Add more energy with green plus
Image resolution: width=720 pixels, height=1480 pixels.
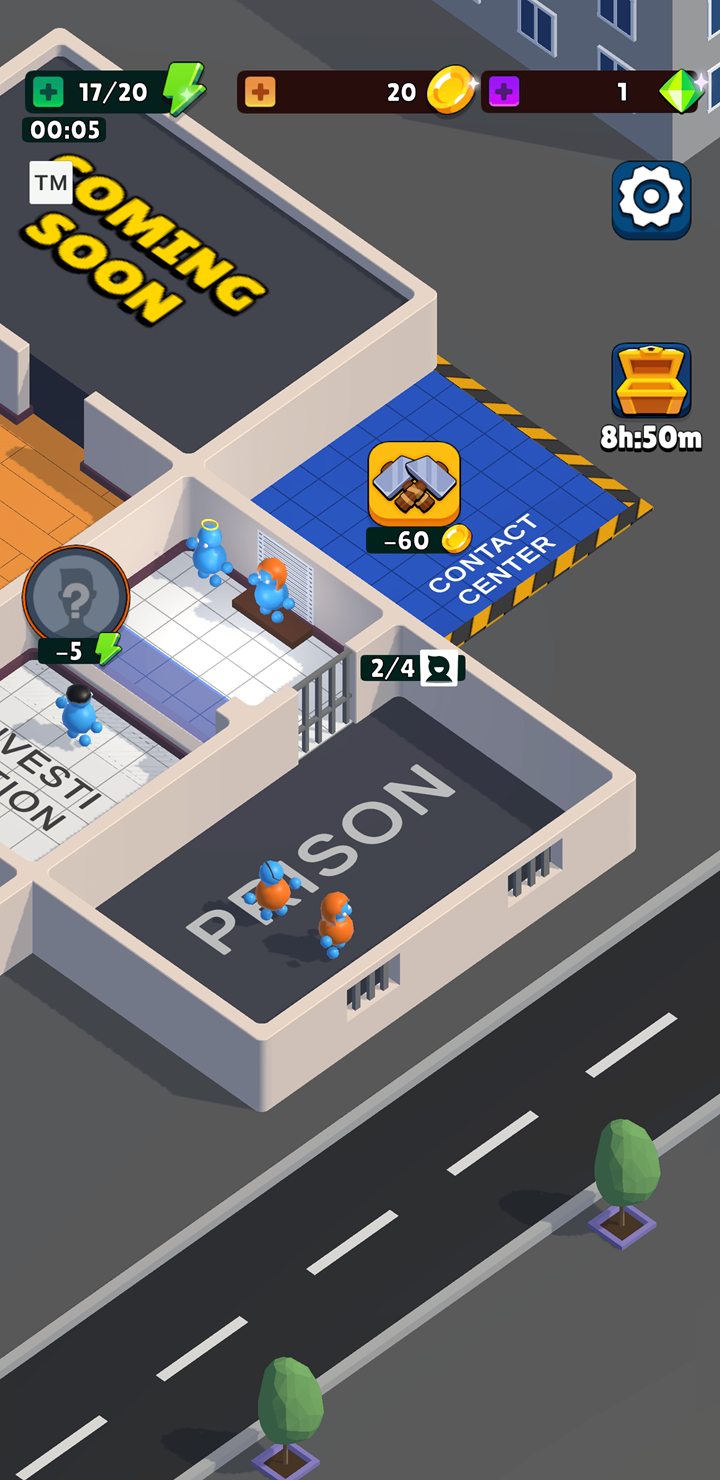[47, 93]
